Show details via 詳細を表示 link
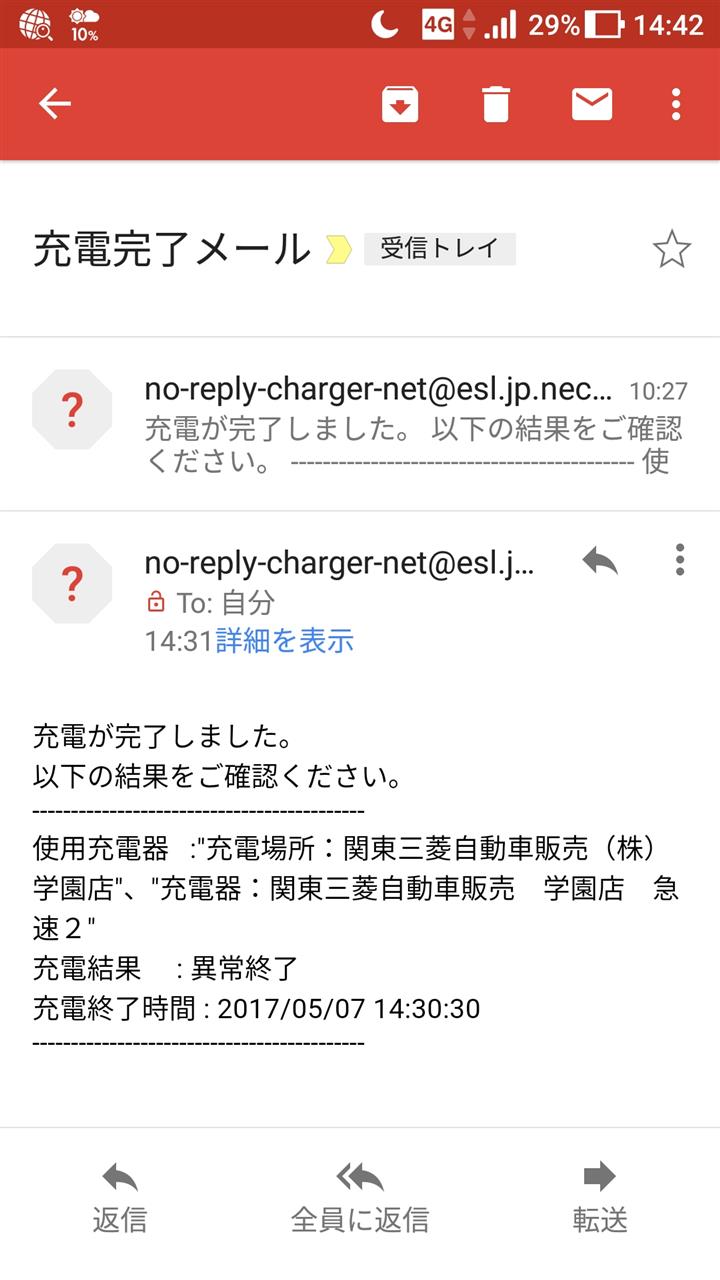 [285, 640]
